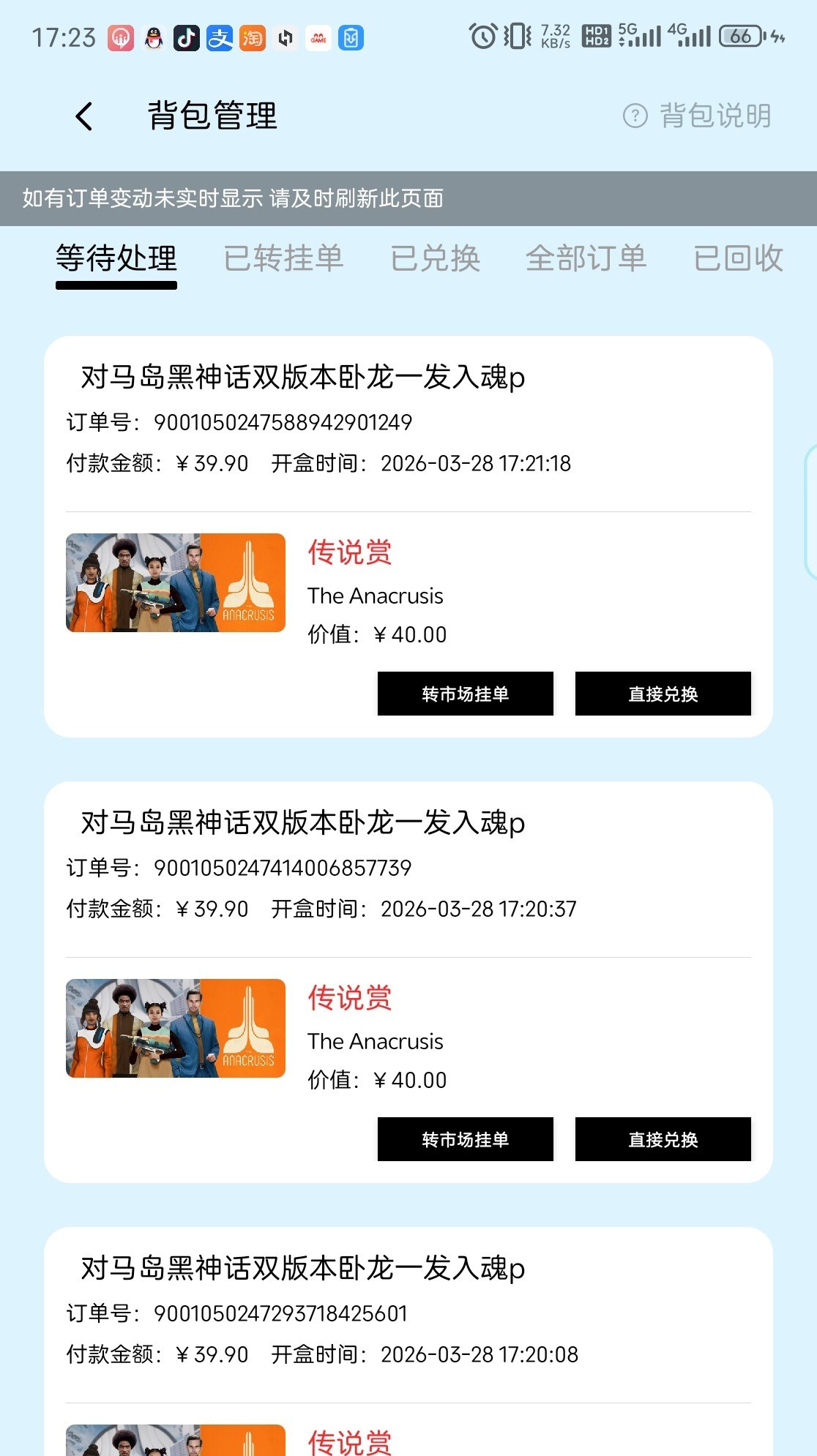Screen dimensions: 817x1456
Task: Open 背包说明 help
Action: pos(698,116)
